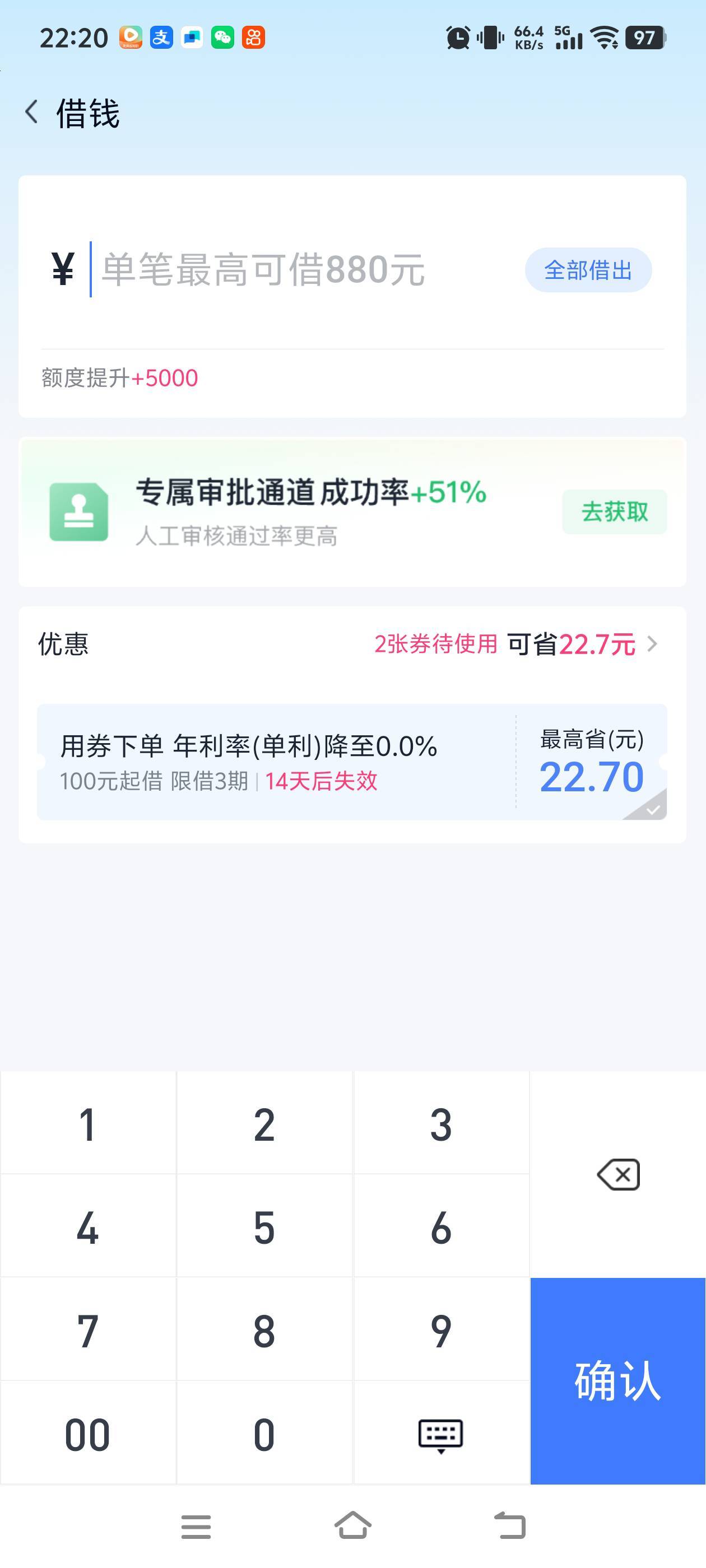The width and height of the screenshot is (706, 1568).
Task: Open the 额度提升+5000 offer
Action: (x=120, y=378)
